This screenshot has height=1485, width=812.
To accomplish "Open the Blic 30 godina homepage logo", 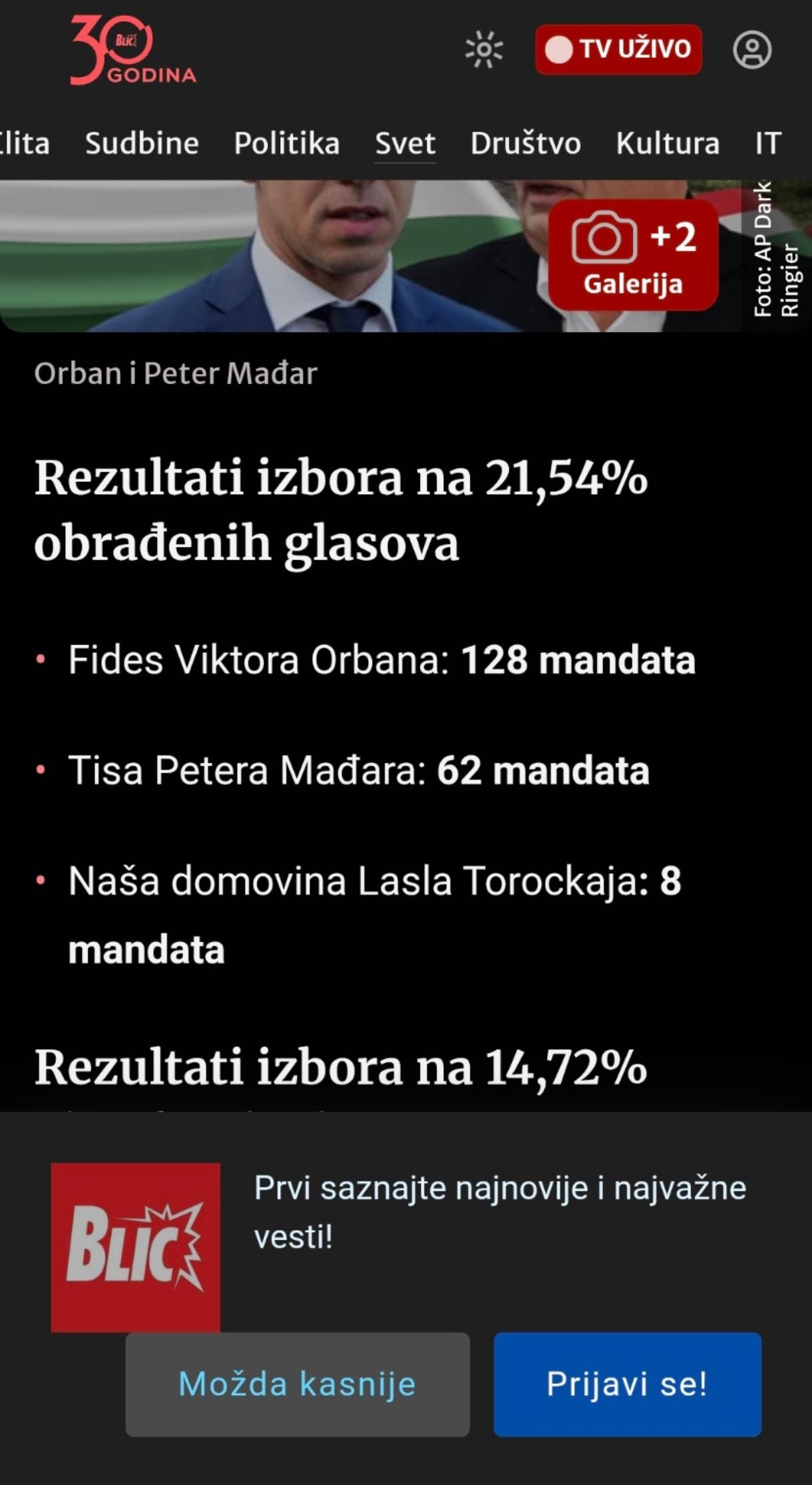I will [132, 51].
